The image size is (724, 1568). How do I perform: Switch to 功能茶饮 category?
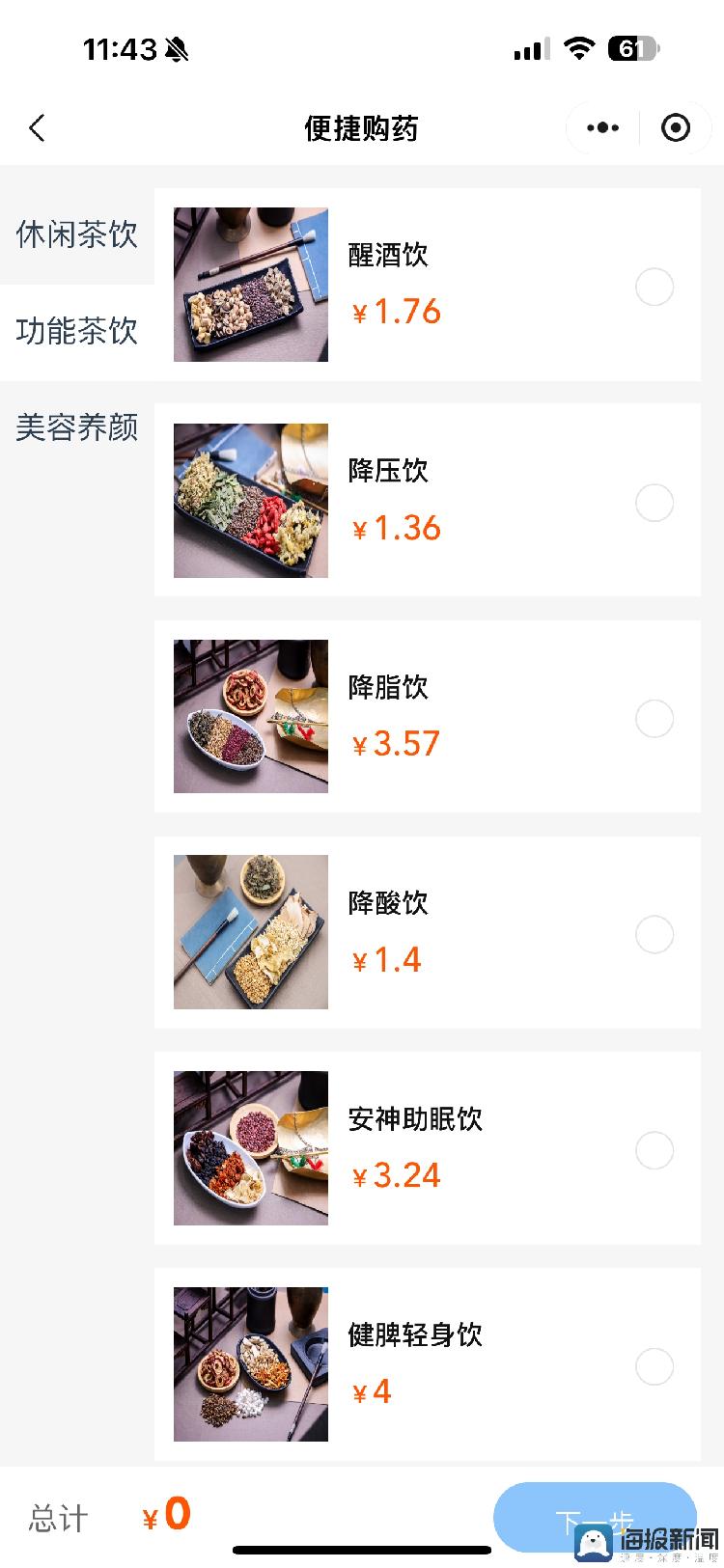[77, 331]
